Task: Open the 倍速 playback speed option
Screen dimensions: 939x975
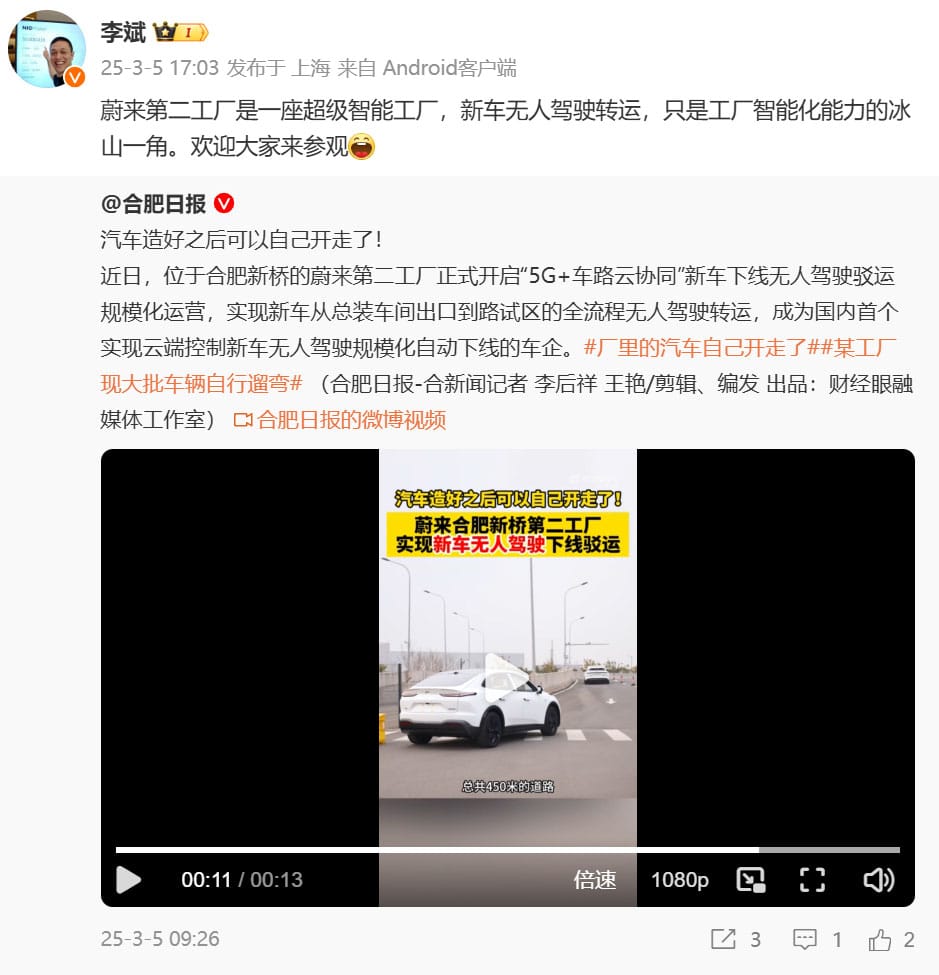Action: (x=594, y=880)
